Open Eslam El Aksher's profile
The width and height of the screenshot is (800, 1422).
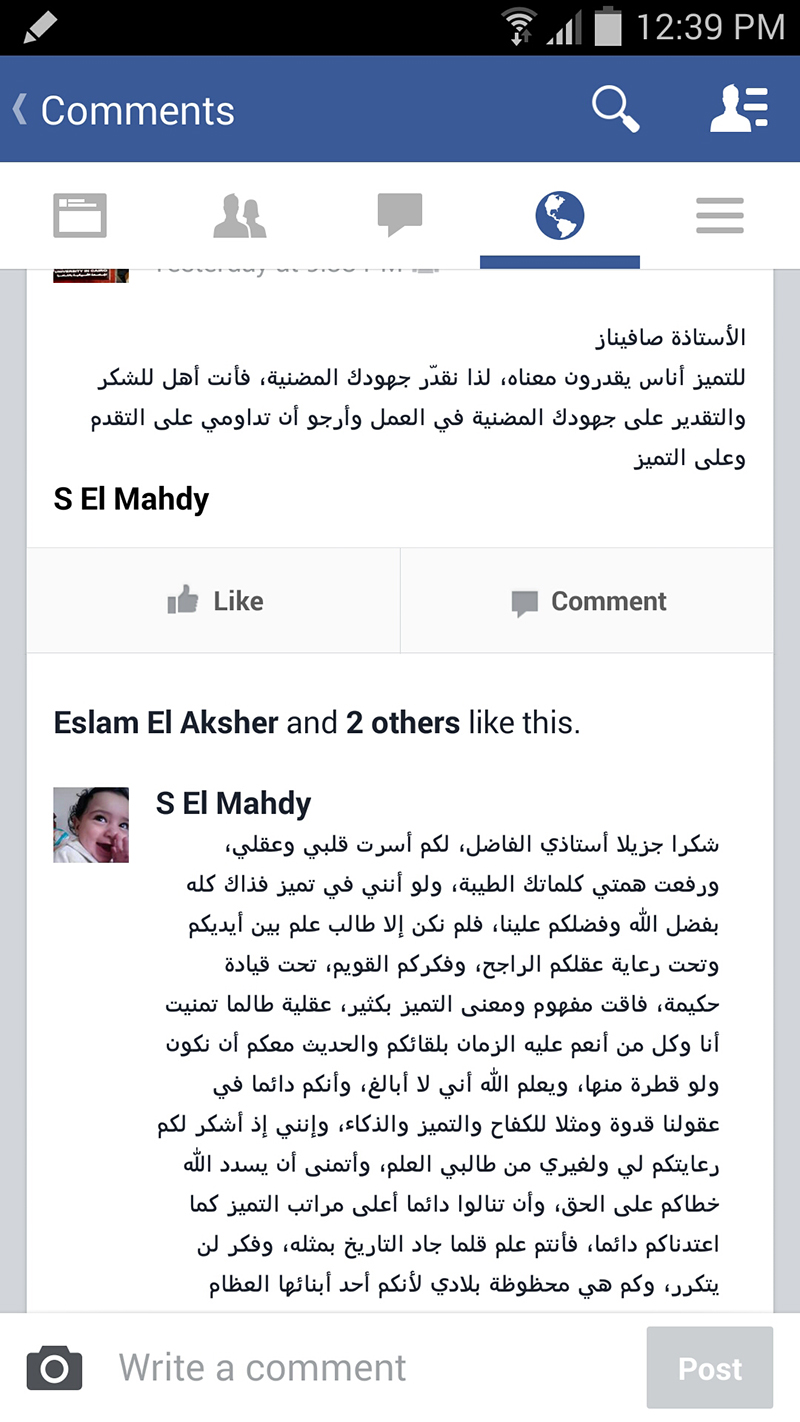166,722
